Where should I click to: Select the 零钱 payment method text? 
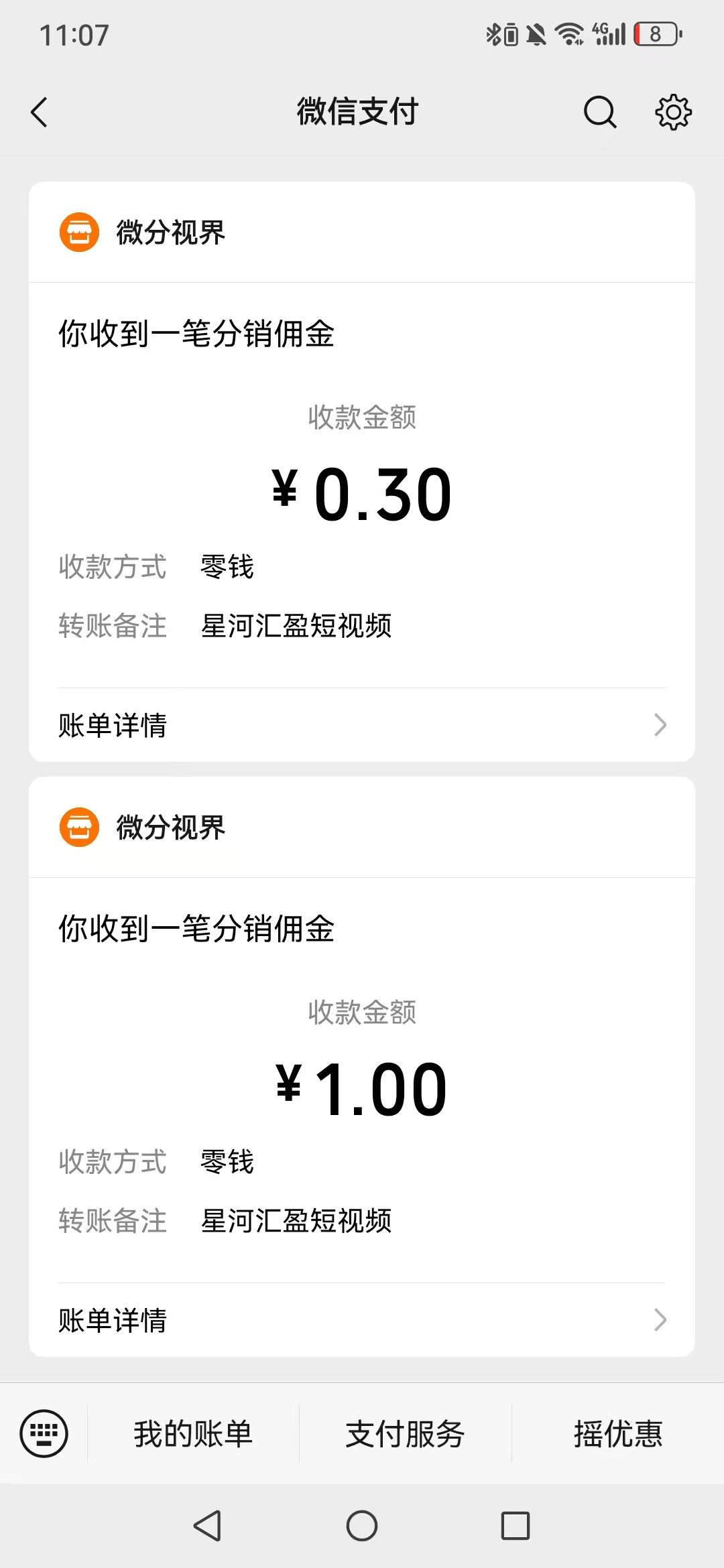point(227,566)
